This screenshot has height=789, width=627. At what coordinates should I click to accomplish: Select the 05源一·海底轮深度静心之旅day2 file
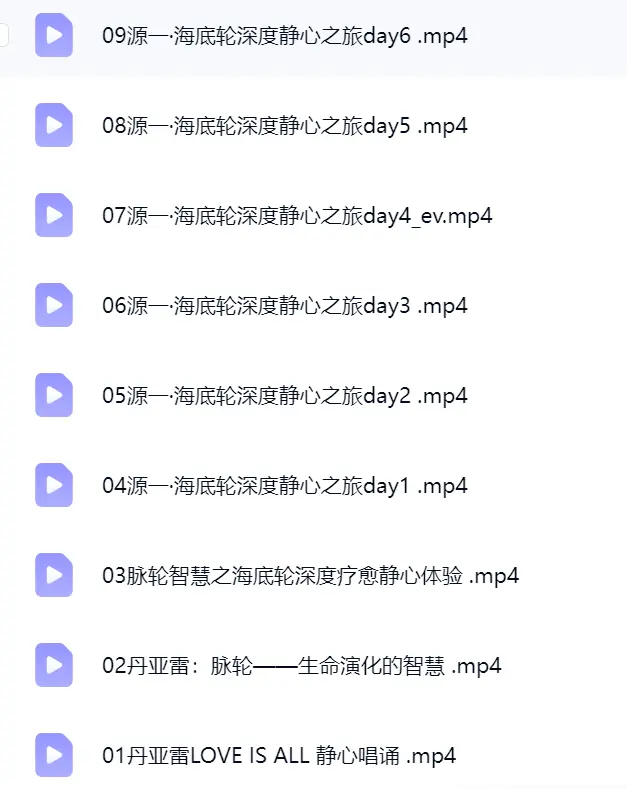285,396
